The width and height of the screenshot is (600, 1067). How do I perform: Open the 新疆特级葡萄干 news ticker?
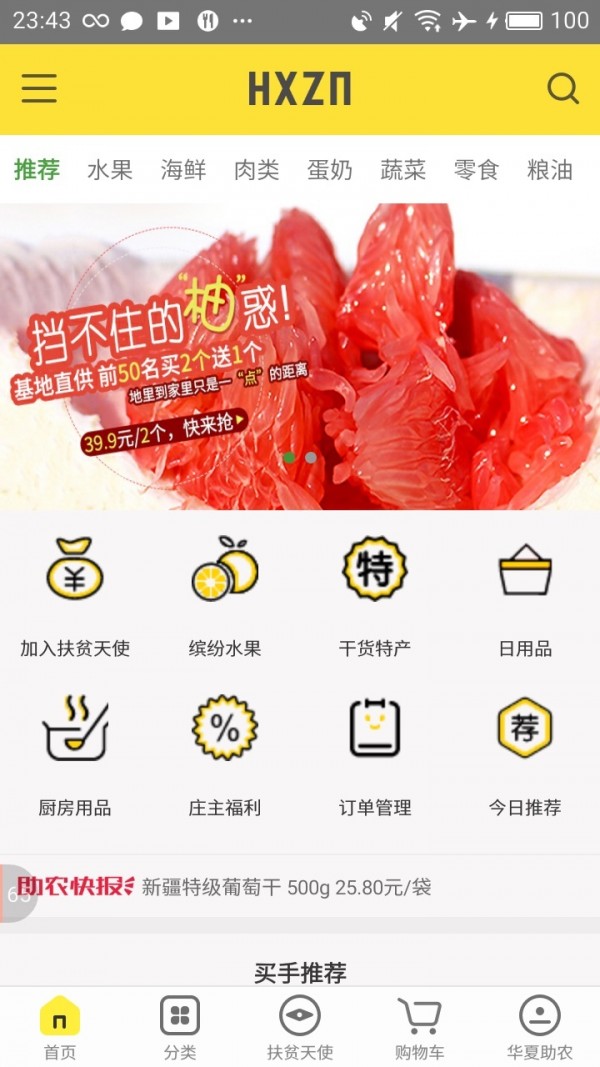point(287,887)
